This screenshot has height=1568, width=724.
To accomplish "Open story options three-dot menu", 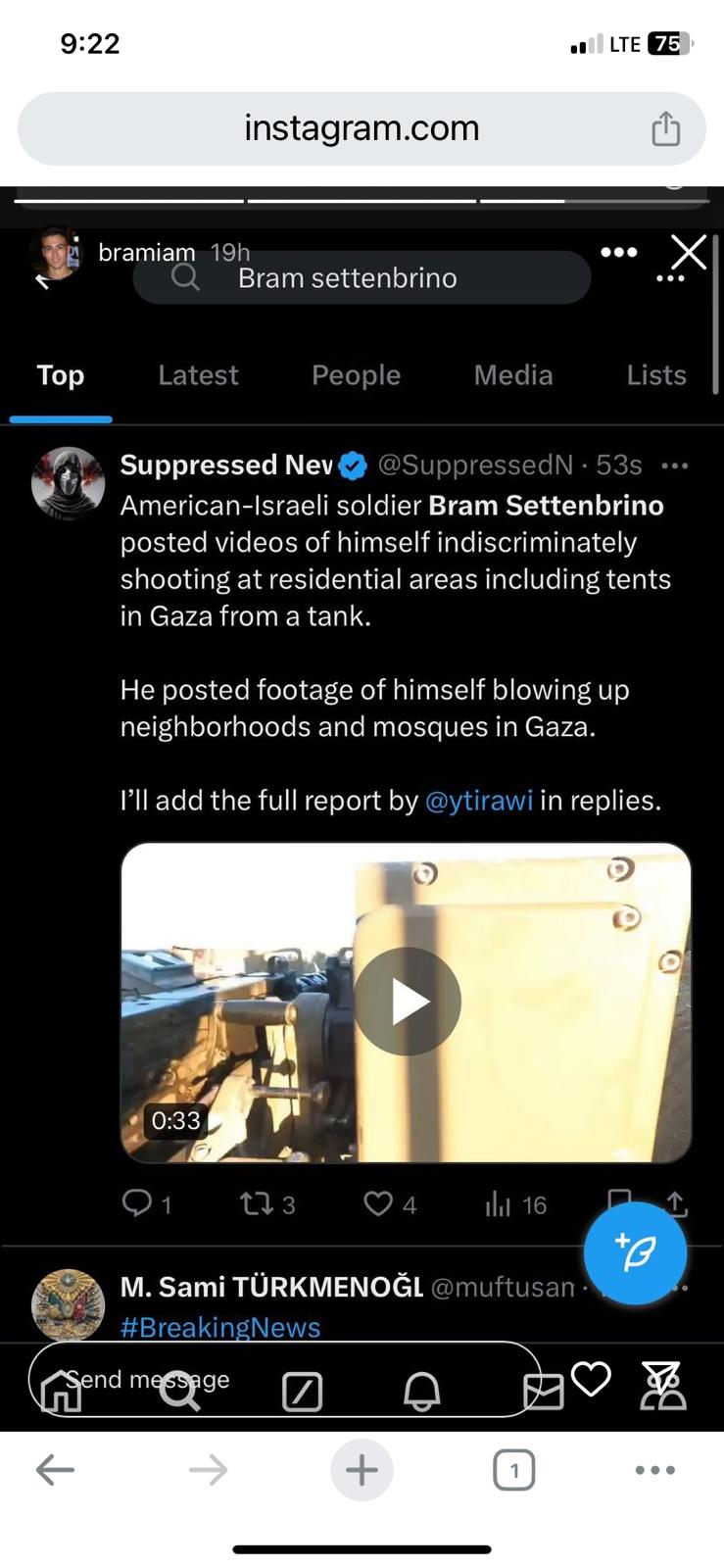I will (618, 253).
